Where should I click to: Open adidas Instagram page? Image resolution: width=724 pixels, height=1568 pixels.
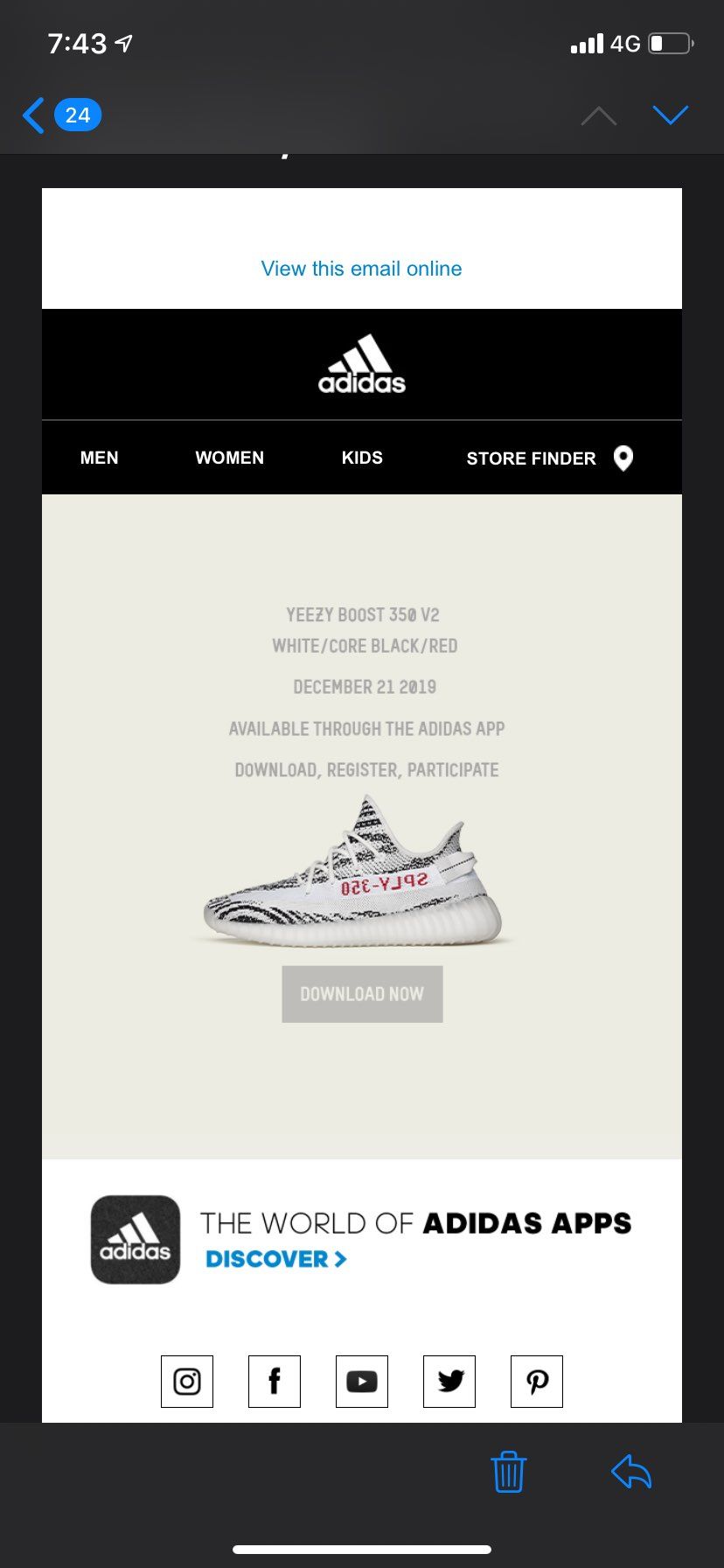click(x=187, y=1382)
